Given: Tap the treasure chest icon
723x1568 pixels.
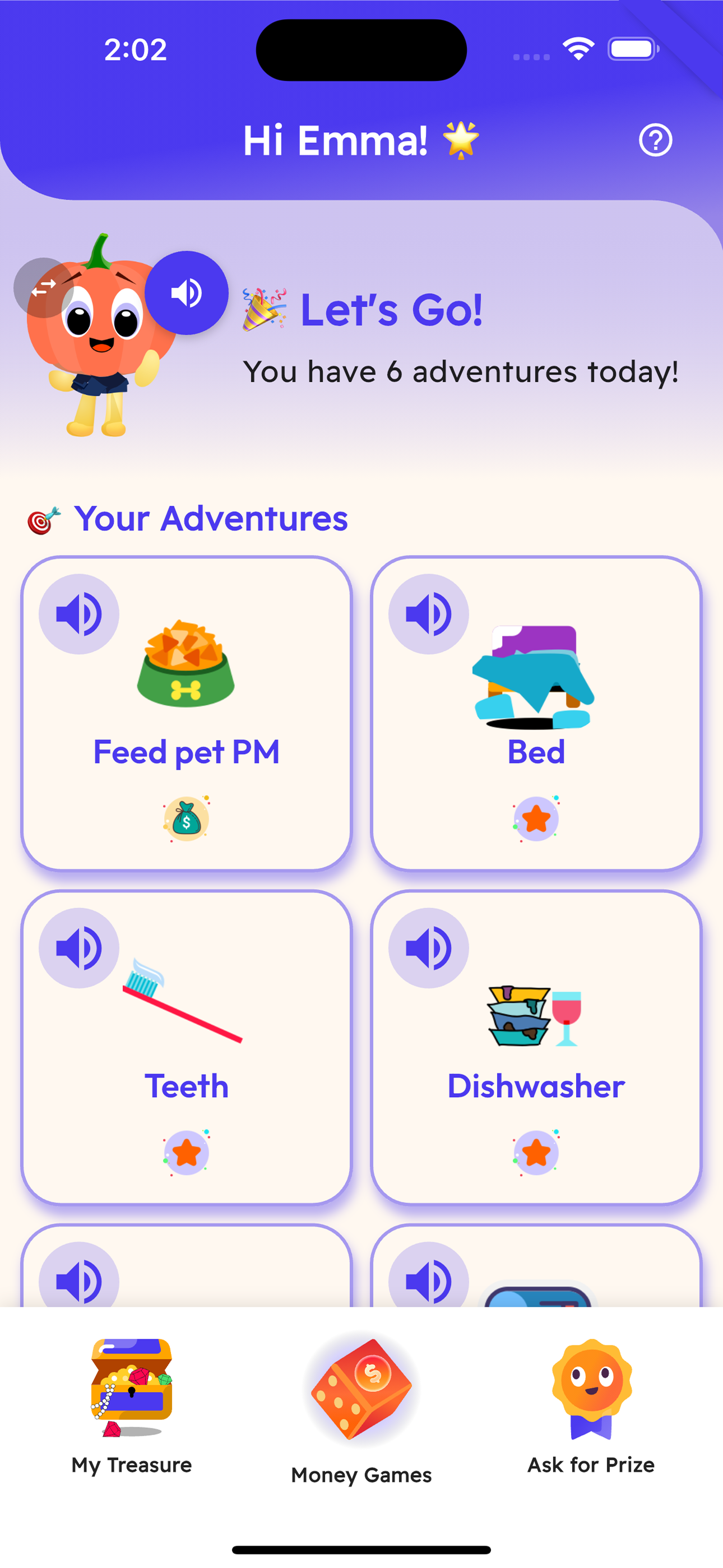Looking at the screenshot, I should coord(130,1388).
